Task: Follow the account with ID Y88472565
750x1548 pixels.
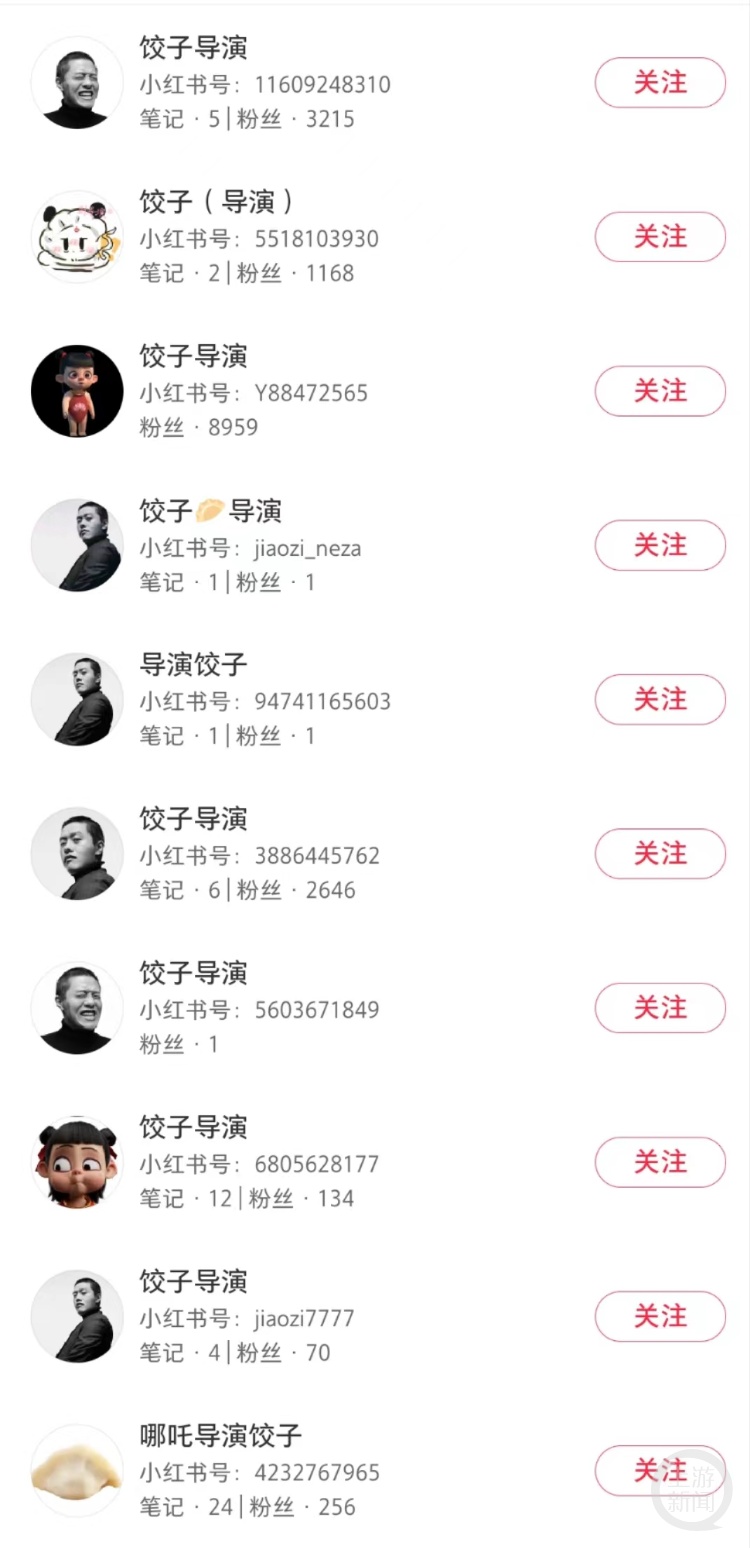Action: tap(660, 392)
